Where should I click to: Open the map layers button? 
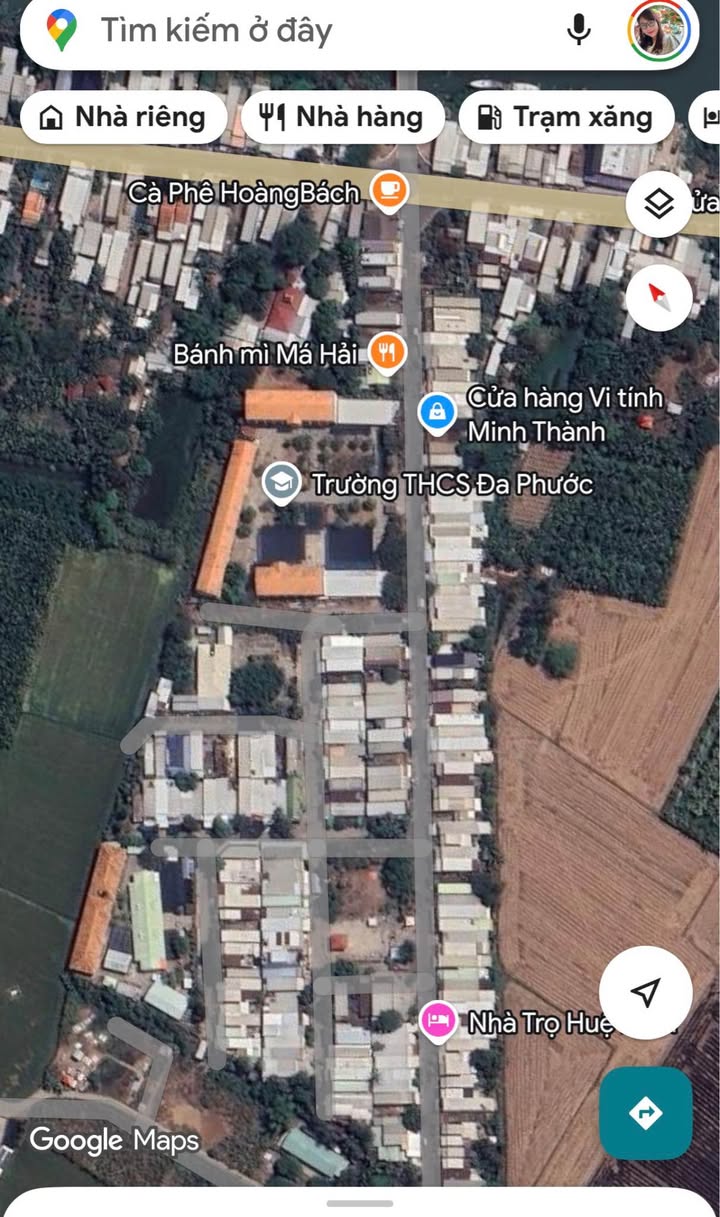coord(659,205)
